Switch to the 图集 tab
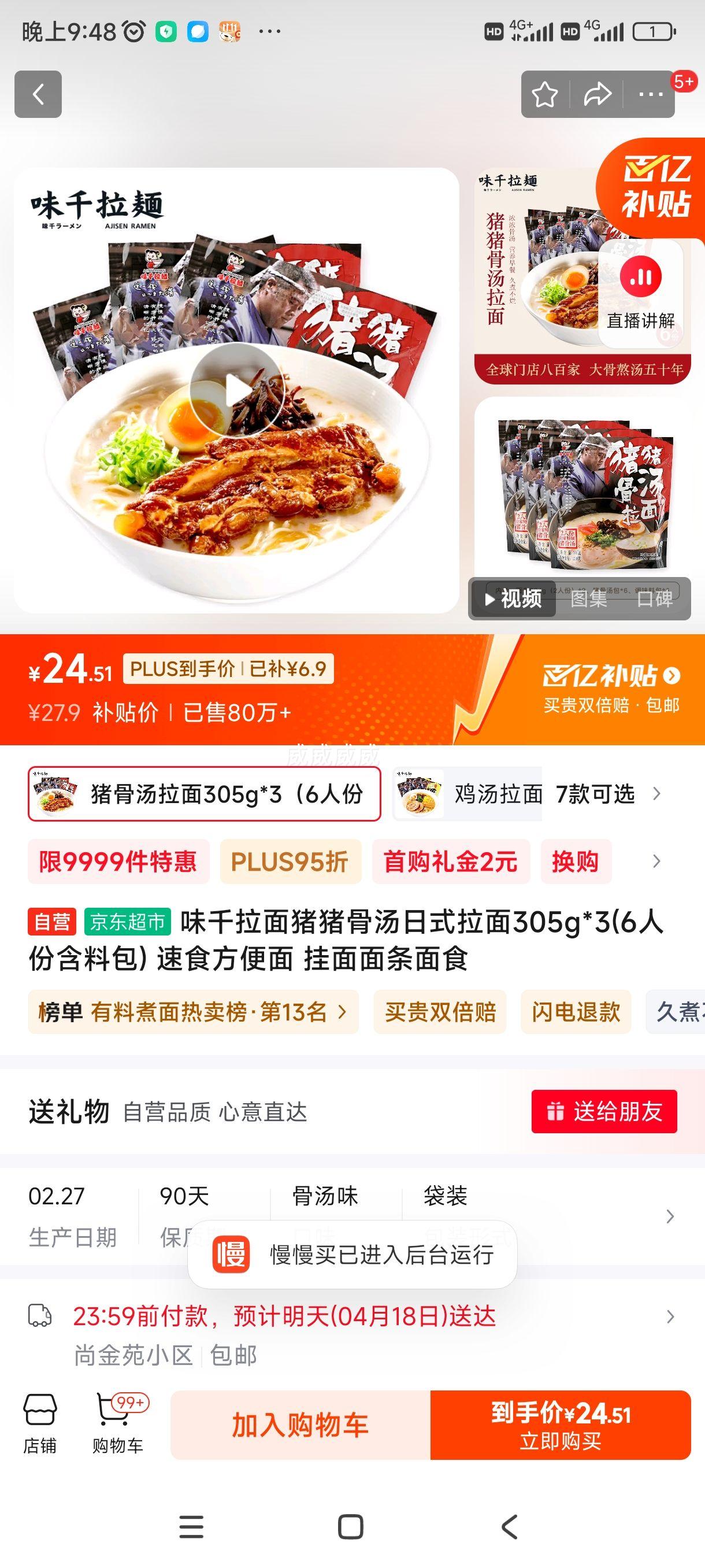 click(x=588, y=599)
